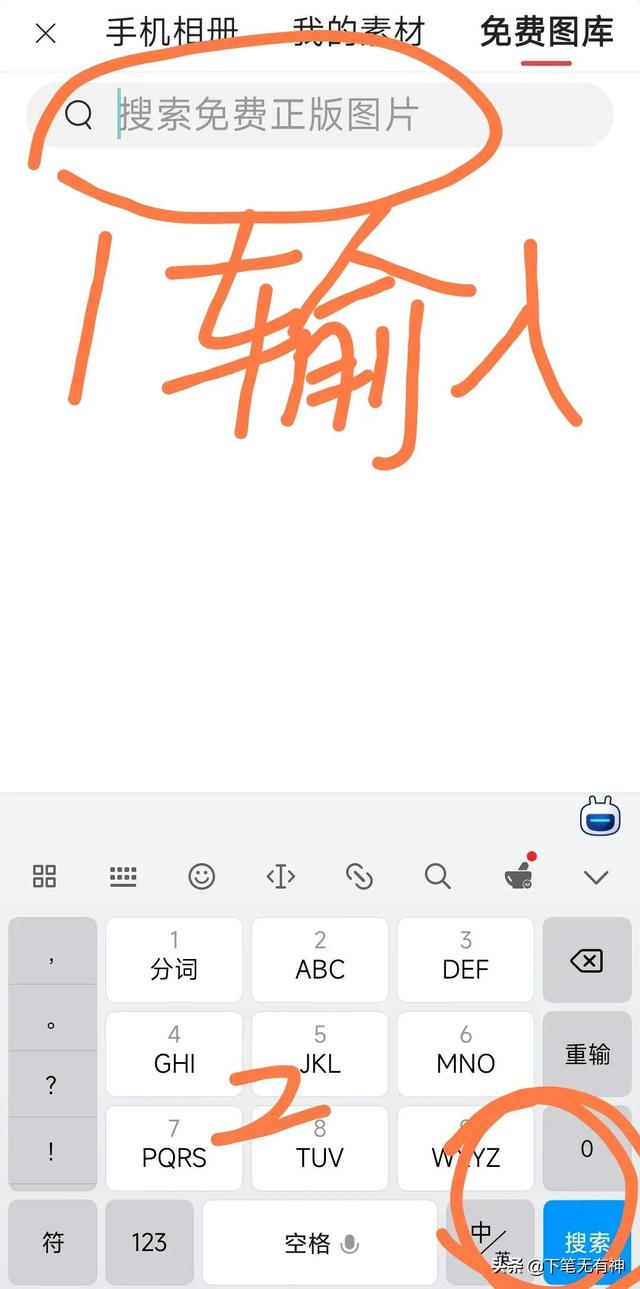640x1289 pixels.
Task: Collapse the keyboard with down chevron
Action: 596,877
